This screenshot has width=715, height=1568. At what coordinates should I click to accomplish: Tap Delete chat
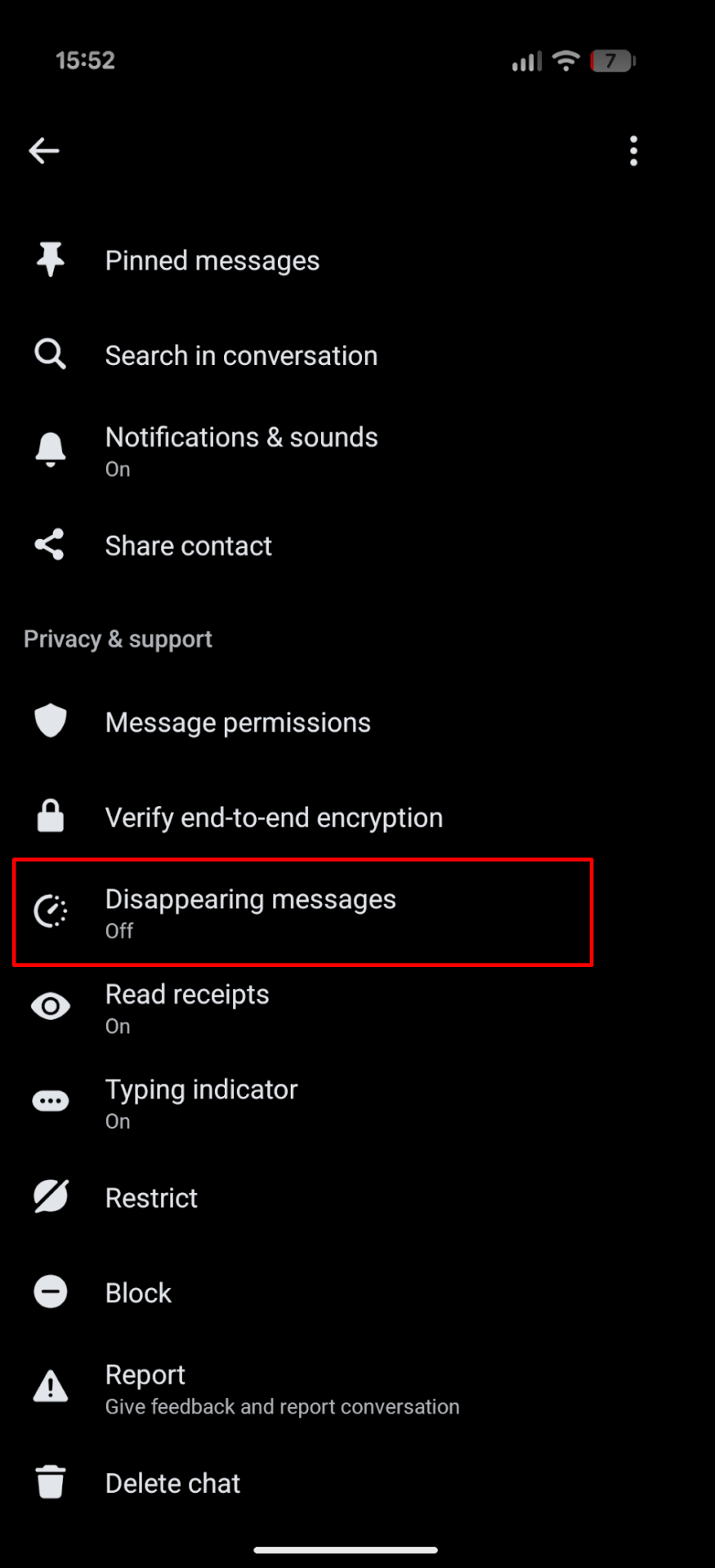[172, 1483]
